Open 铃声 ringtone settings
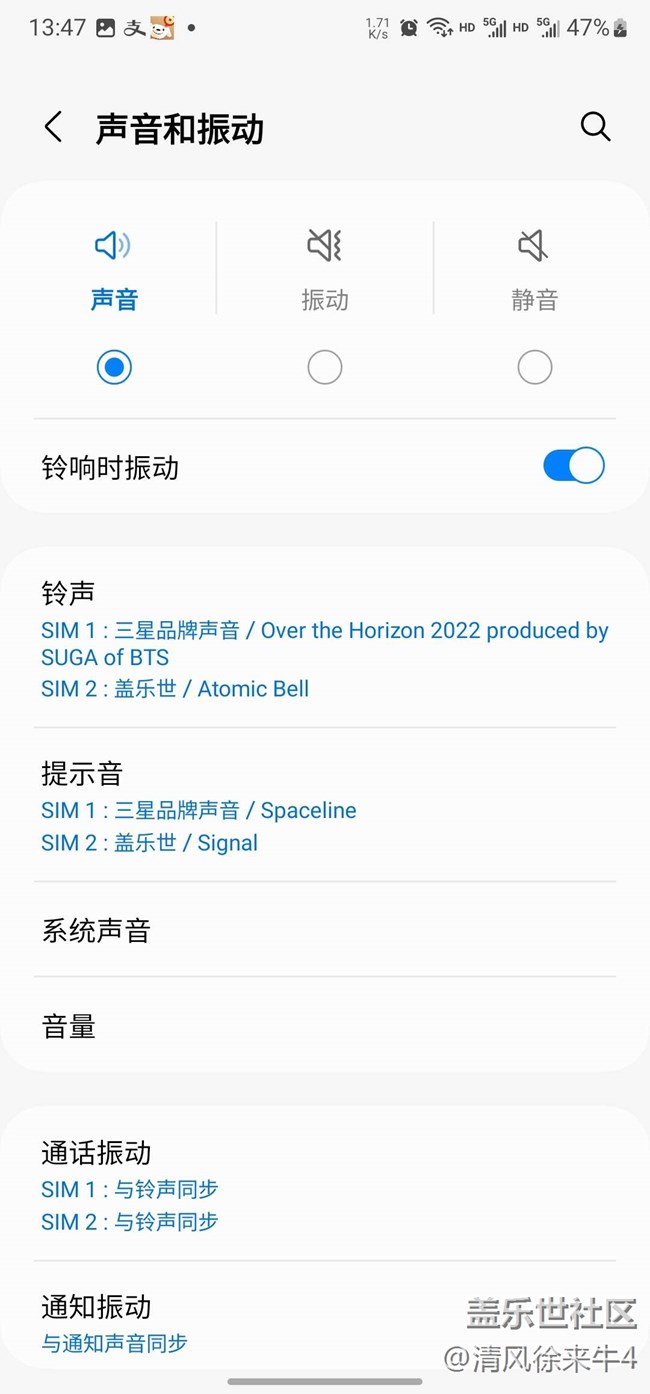The image size is (650, 1394). [x=324, y=639]
